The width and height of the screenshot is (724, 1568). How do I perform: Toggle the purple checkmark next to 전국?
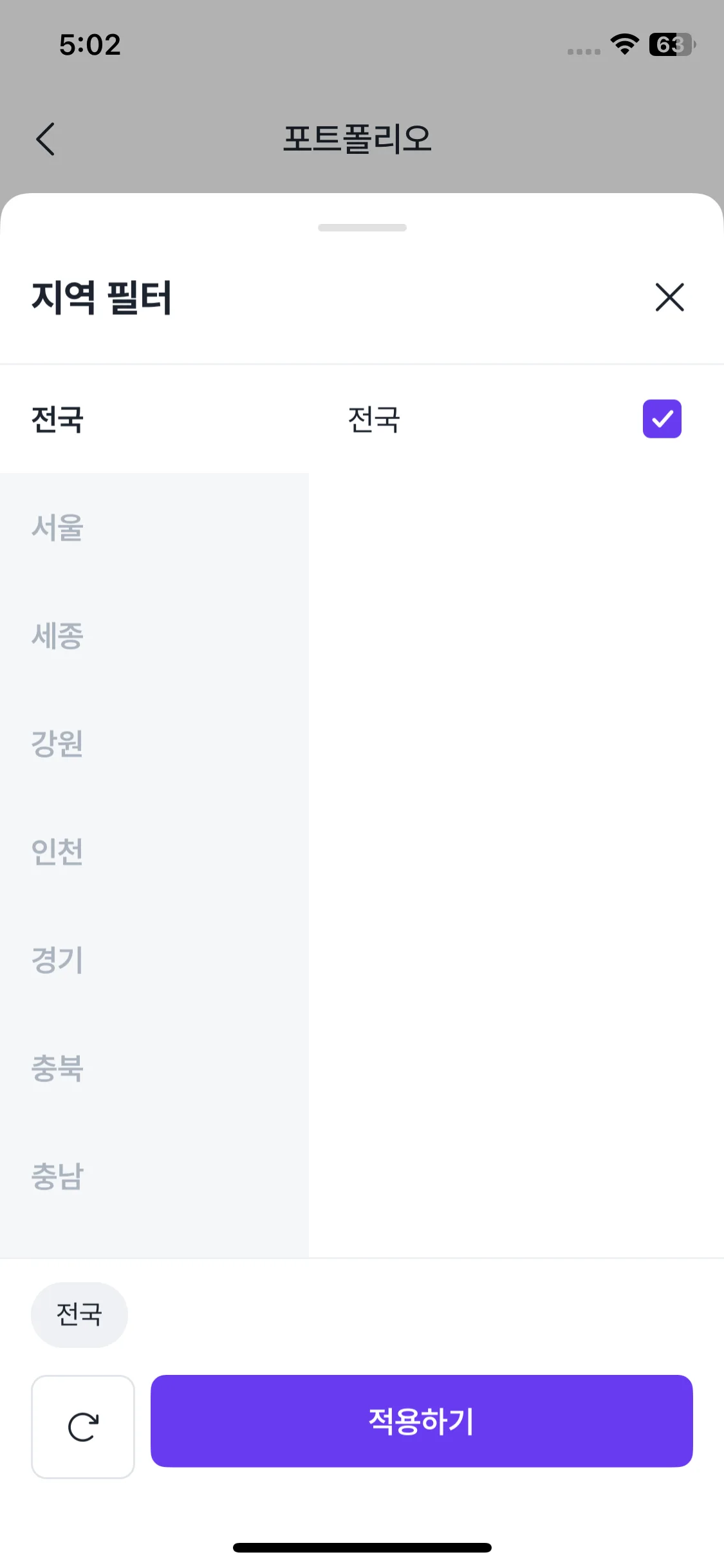(x=662, y=419)
